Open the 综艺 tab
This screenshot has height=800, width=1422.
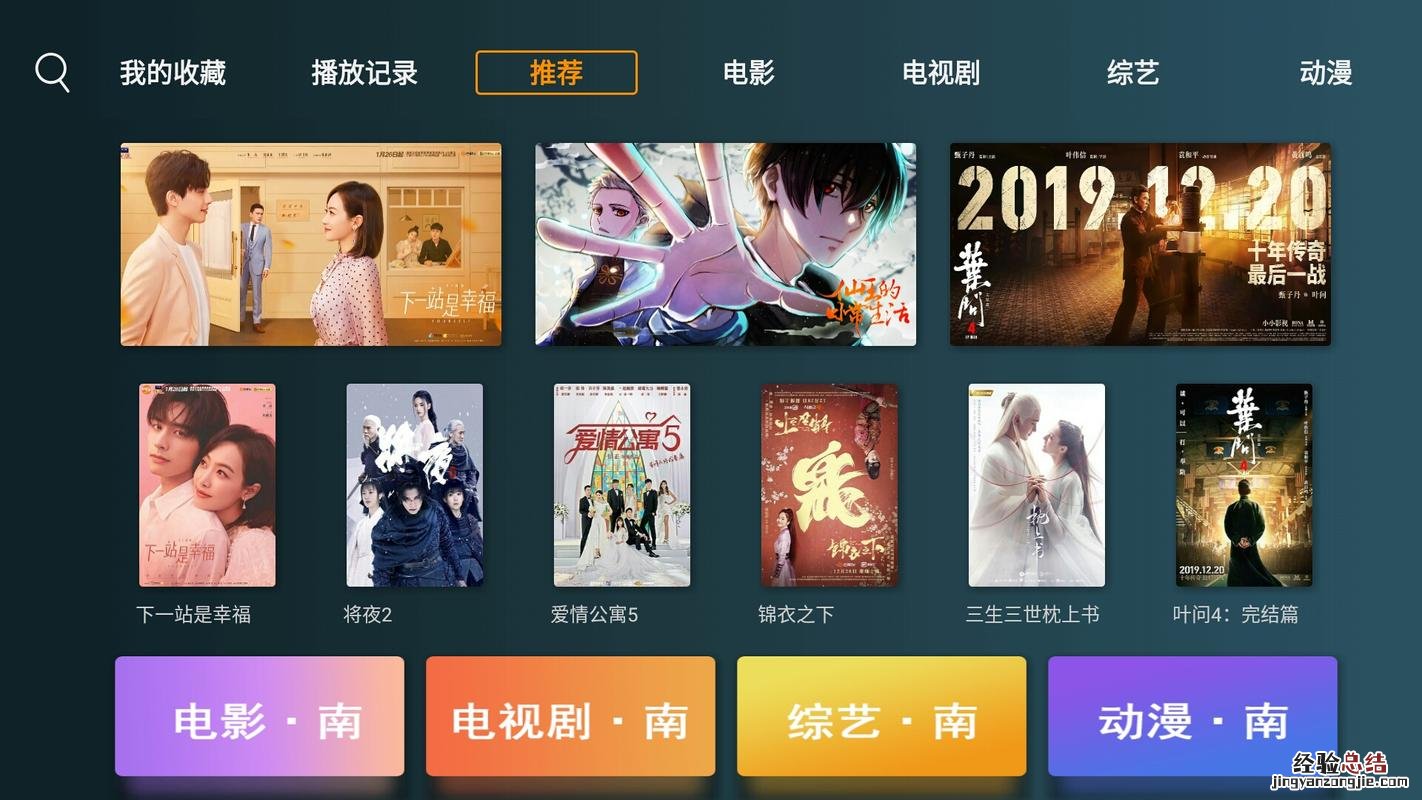click(x=1133, y=73)
